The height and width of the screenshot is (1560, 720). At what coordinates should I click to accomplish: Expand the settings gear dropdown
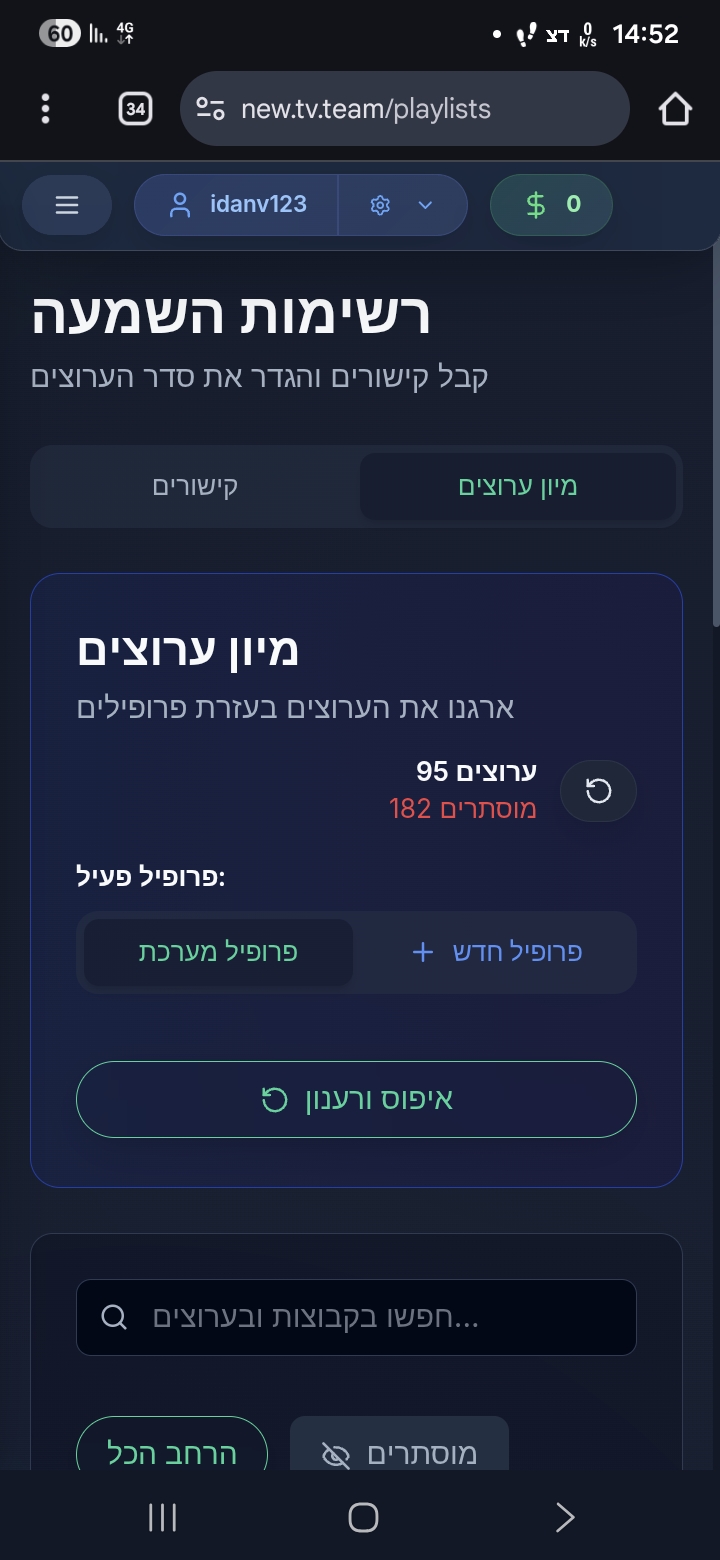pos(402,205)
